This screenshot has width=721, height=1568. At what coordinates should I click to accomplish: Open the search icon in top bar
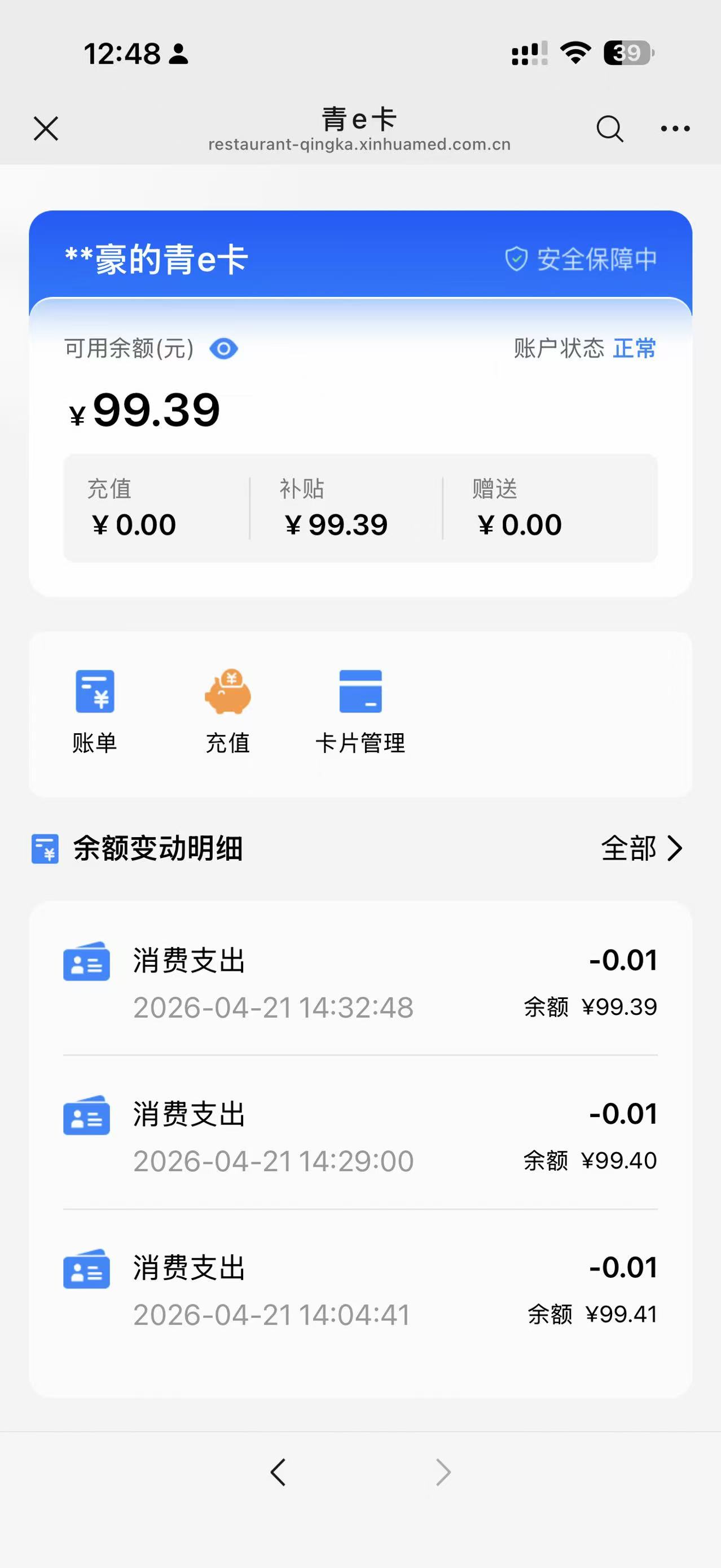[x=609, y=129]
